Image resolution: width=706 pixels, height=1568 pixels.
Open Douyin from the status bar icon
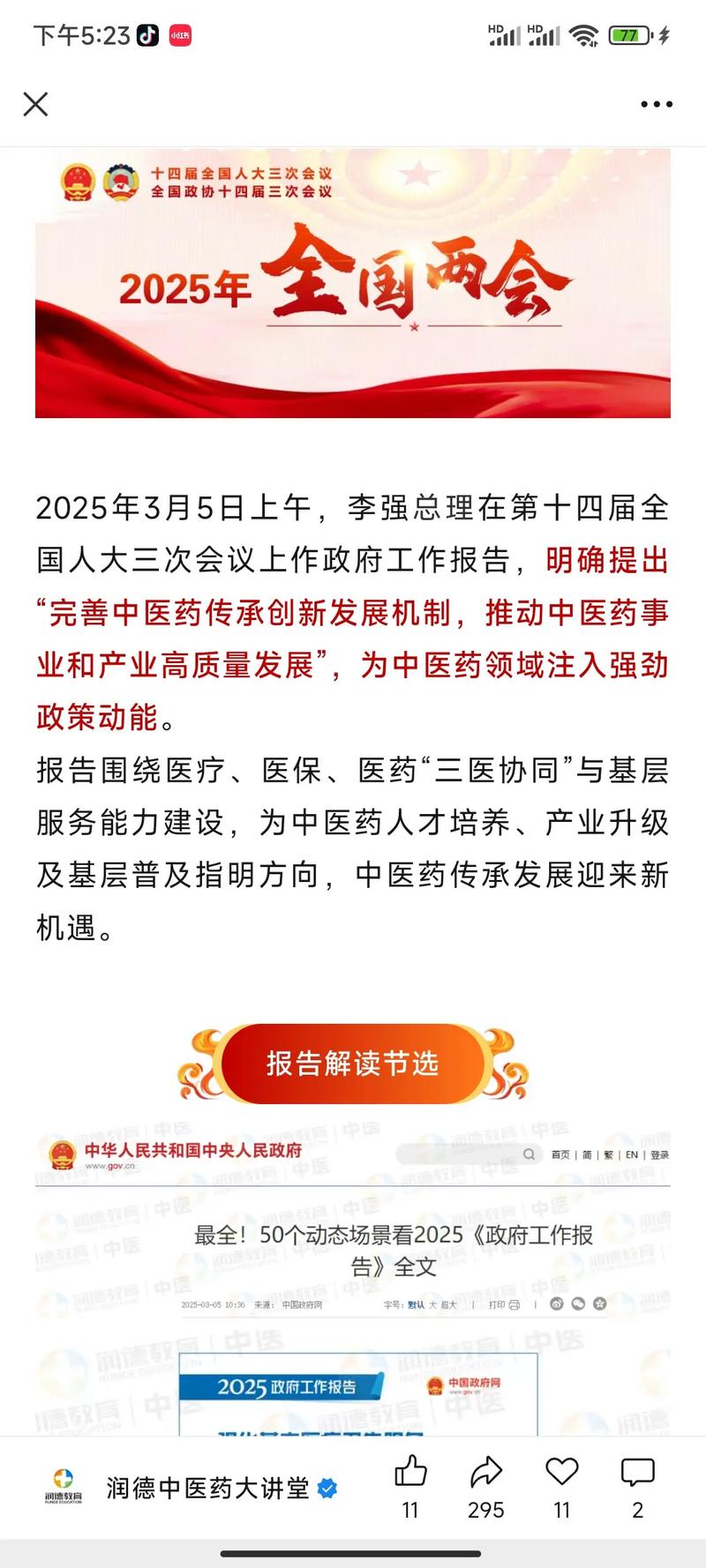[x=147, y=34]
